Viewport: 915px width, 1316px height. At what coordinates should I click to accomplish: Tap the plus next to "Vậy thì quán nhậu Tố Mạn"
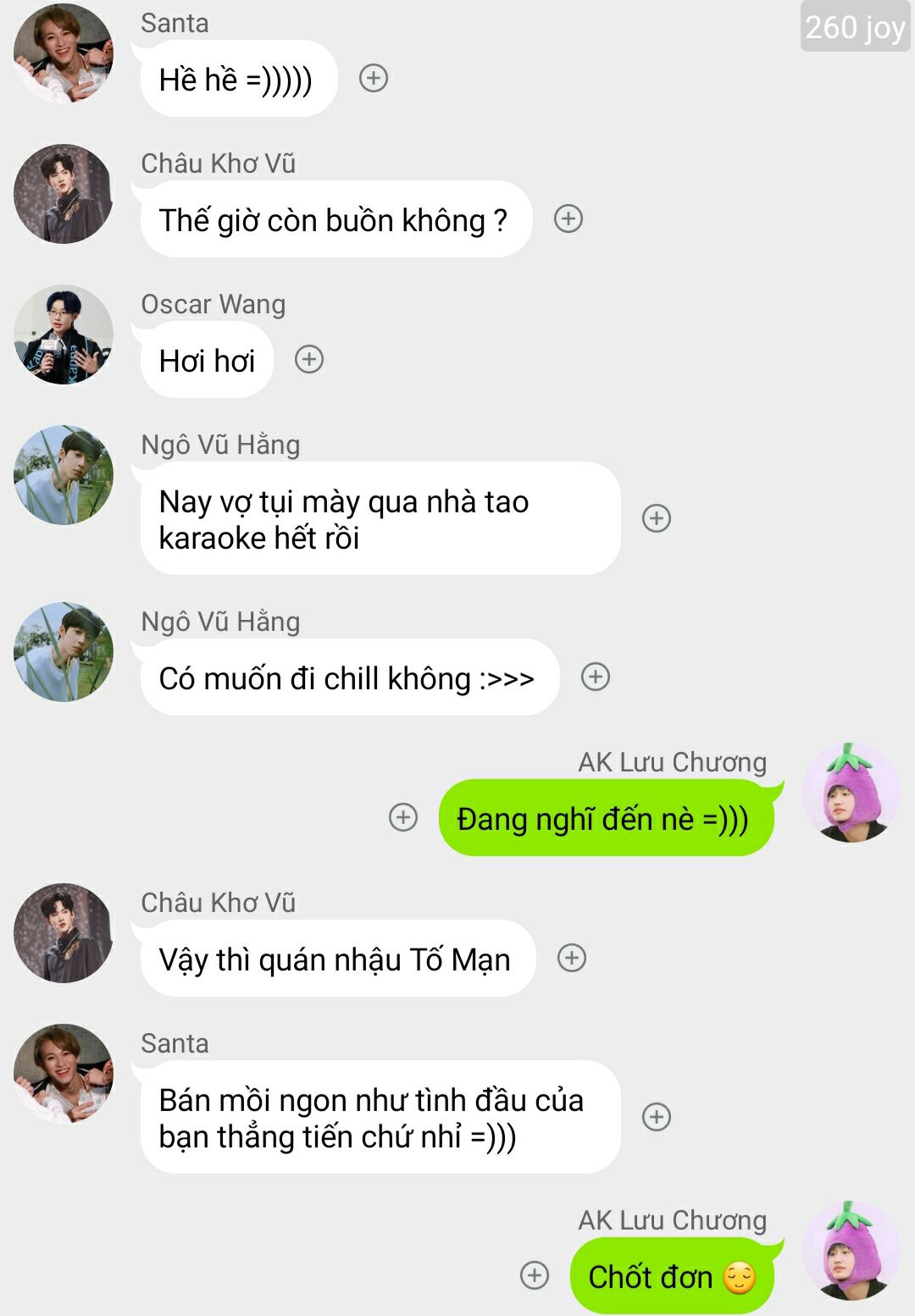(572, 958)
